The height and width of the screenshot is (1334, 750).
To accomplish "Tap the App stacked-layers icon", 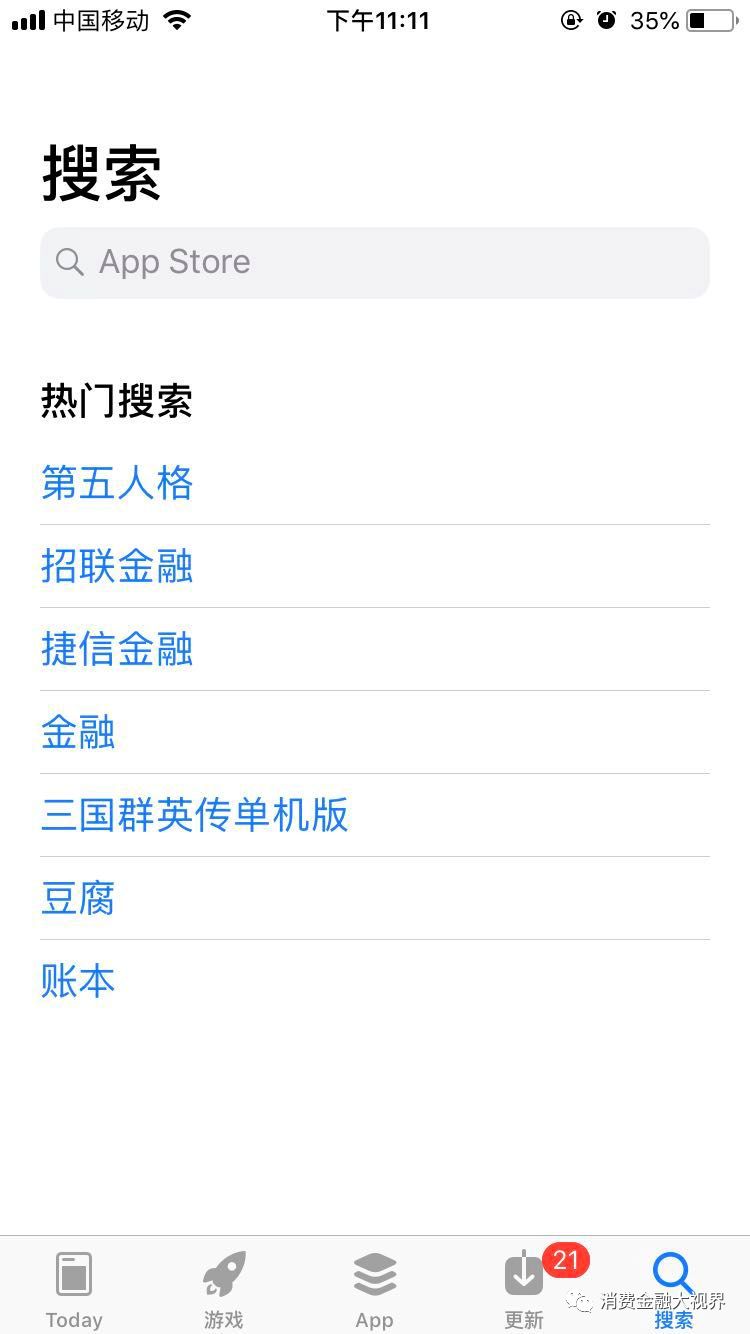I will tap(374, 1275).
